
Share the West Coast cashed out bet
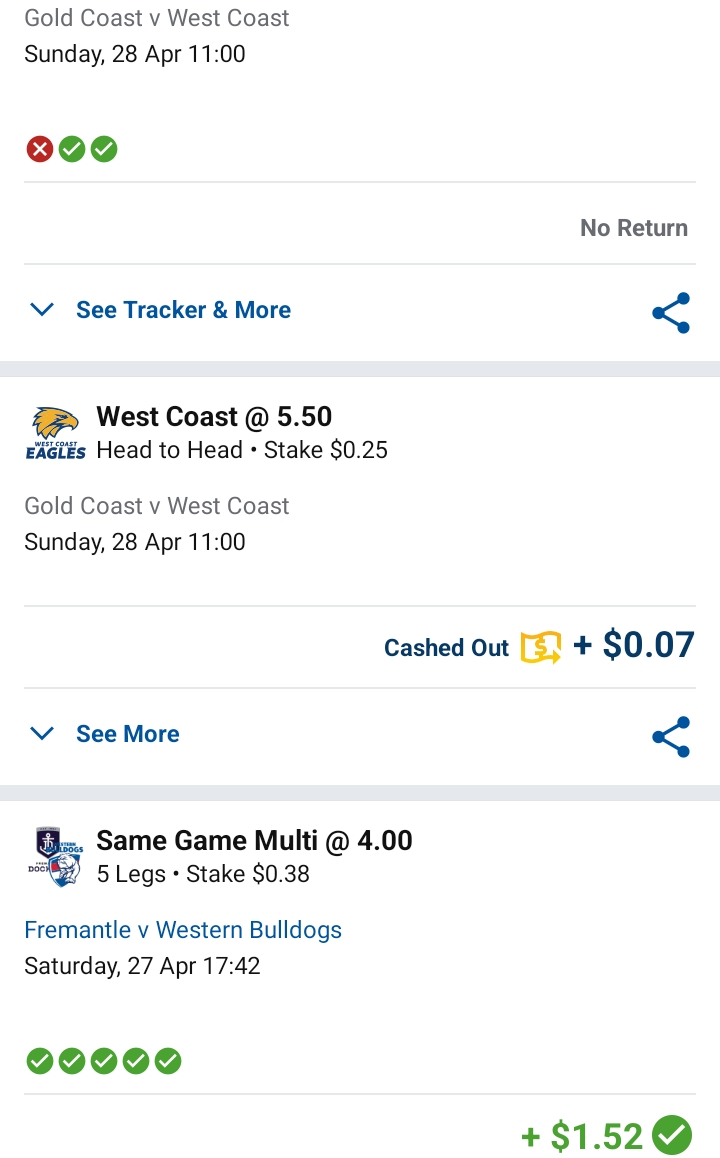(671, 736)
